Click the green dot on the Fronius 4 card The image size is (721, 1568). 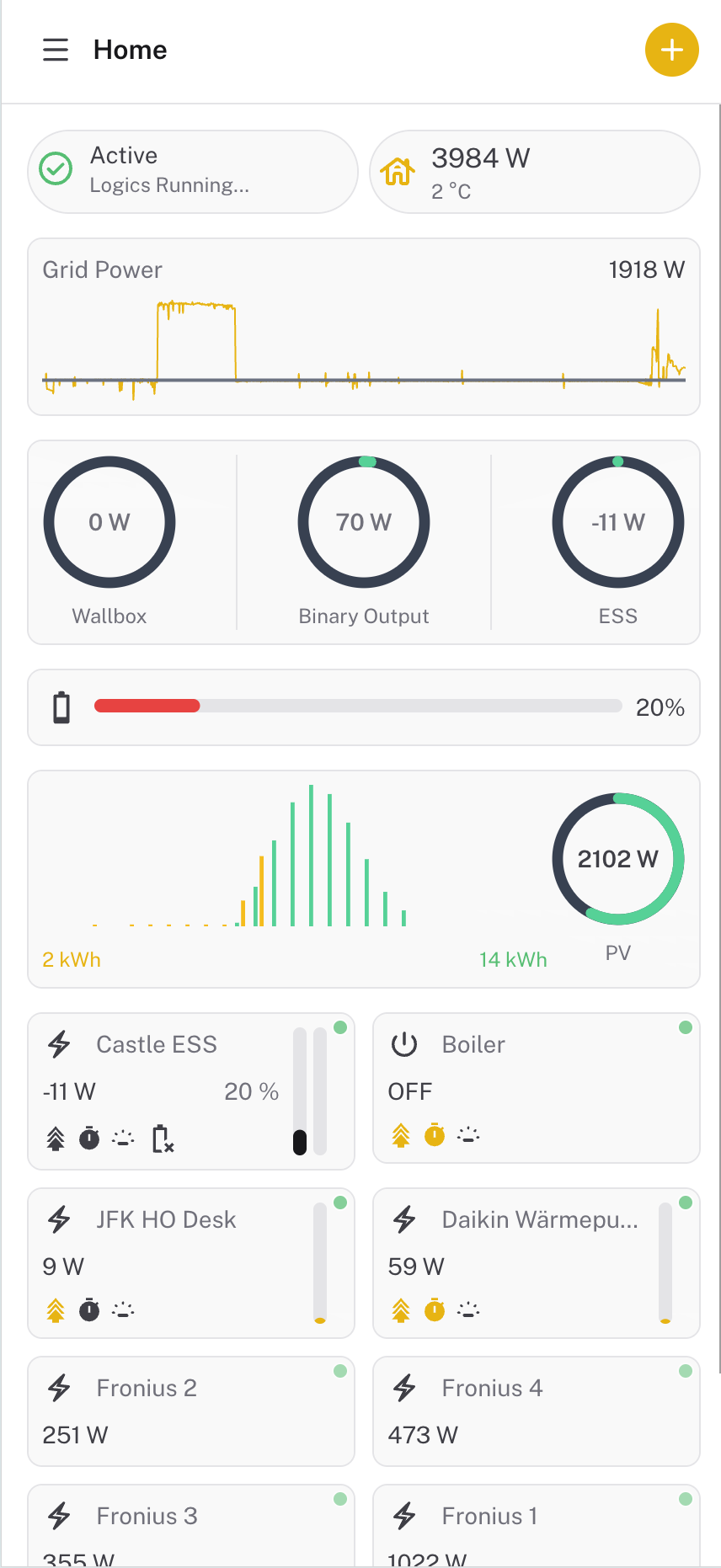[685, 1371]
